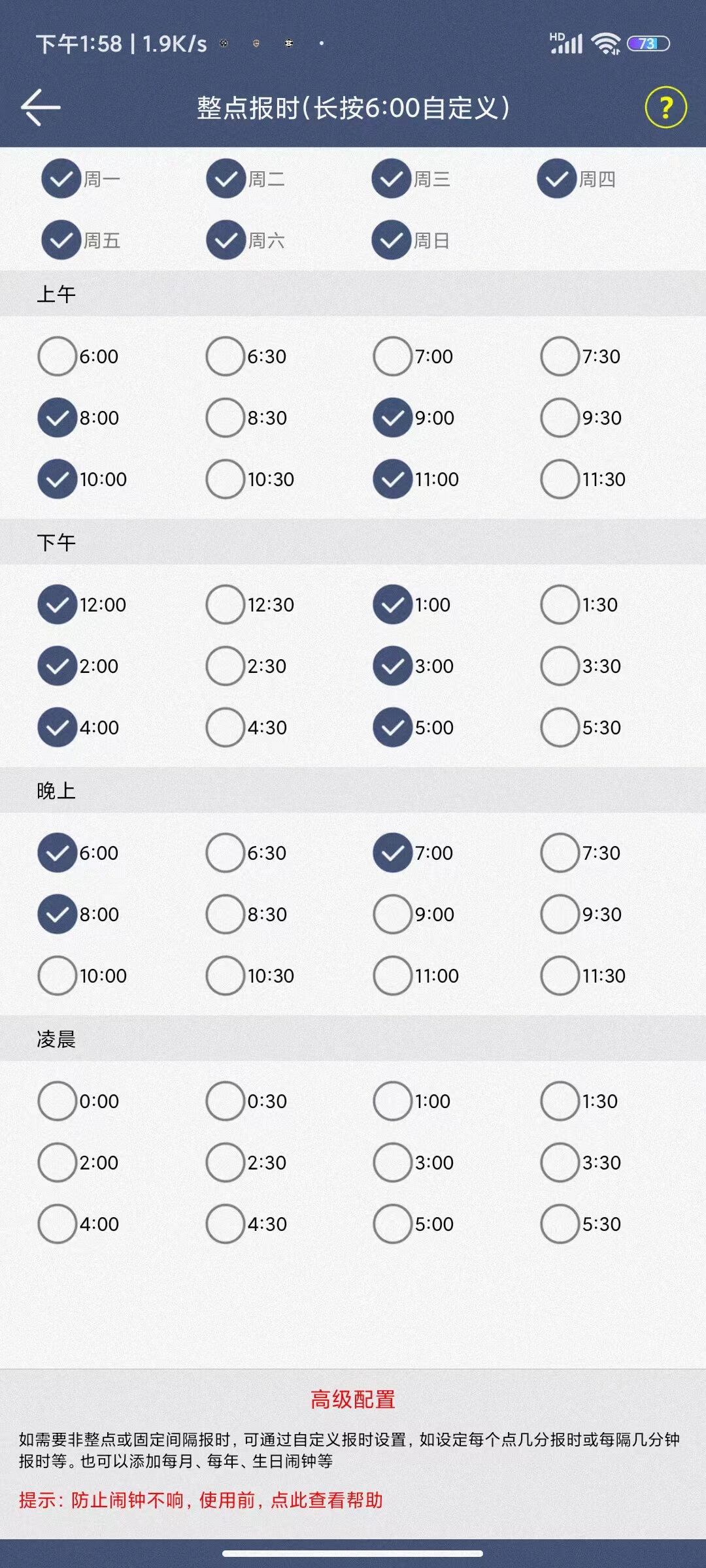Open the yellow help question mark icon

pyautogui.click(x=665, y=106)
